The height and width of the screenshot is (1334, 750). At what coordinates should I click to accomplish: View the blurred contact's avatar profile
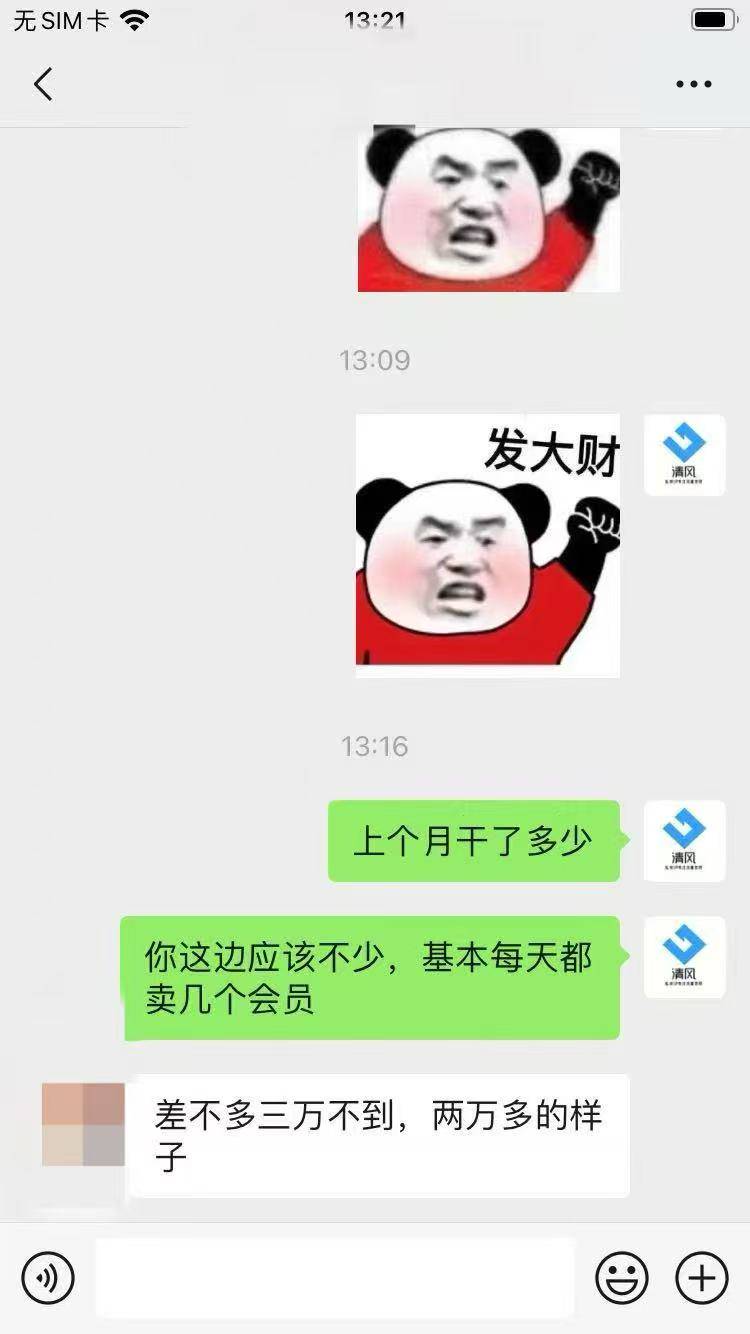pos(83,1124)
